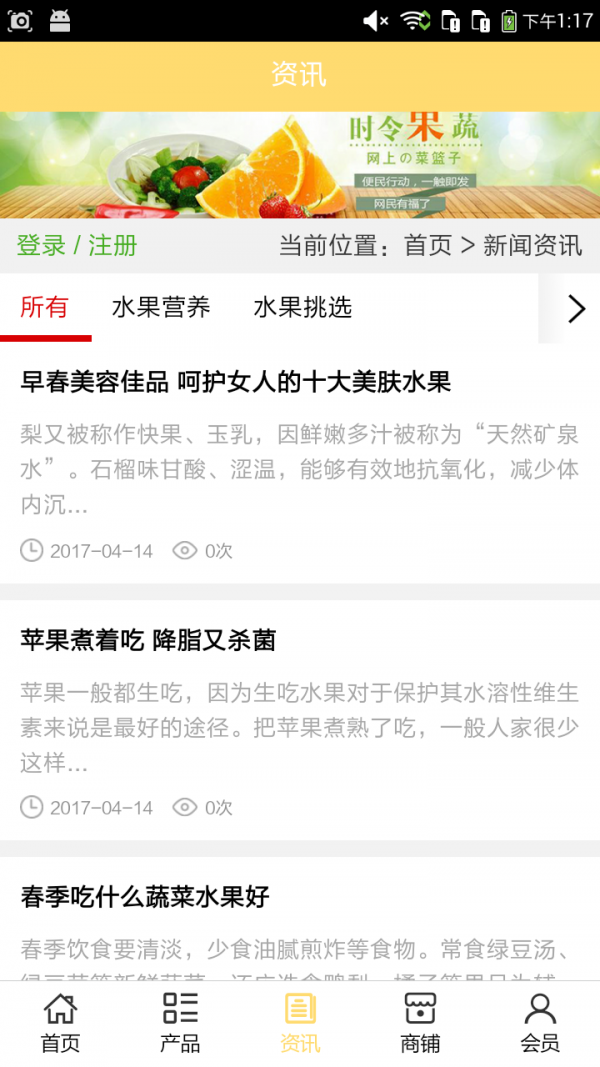Image resolution: width=600 pixels, height=1067 pixels.
Task: Tap the 时令果蔬 banner
Action: (300, 165)
